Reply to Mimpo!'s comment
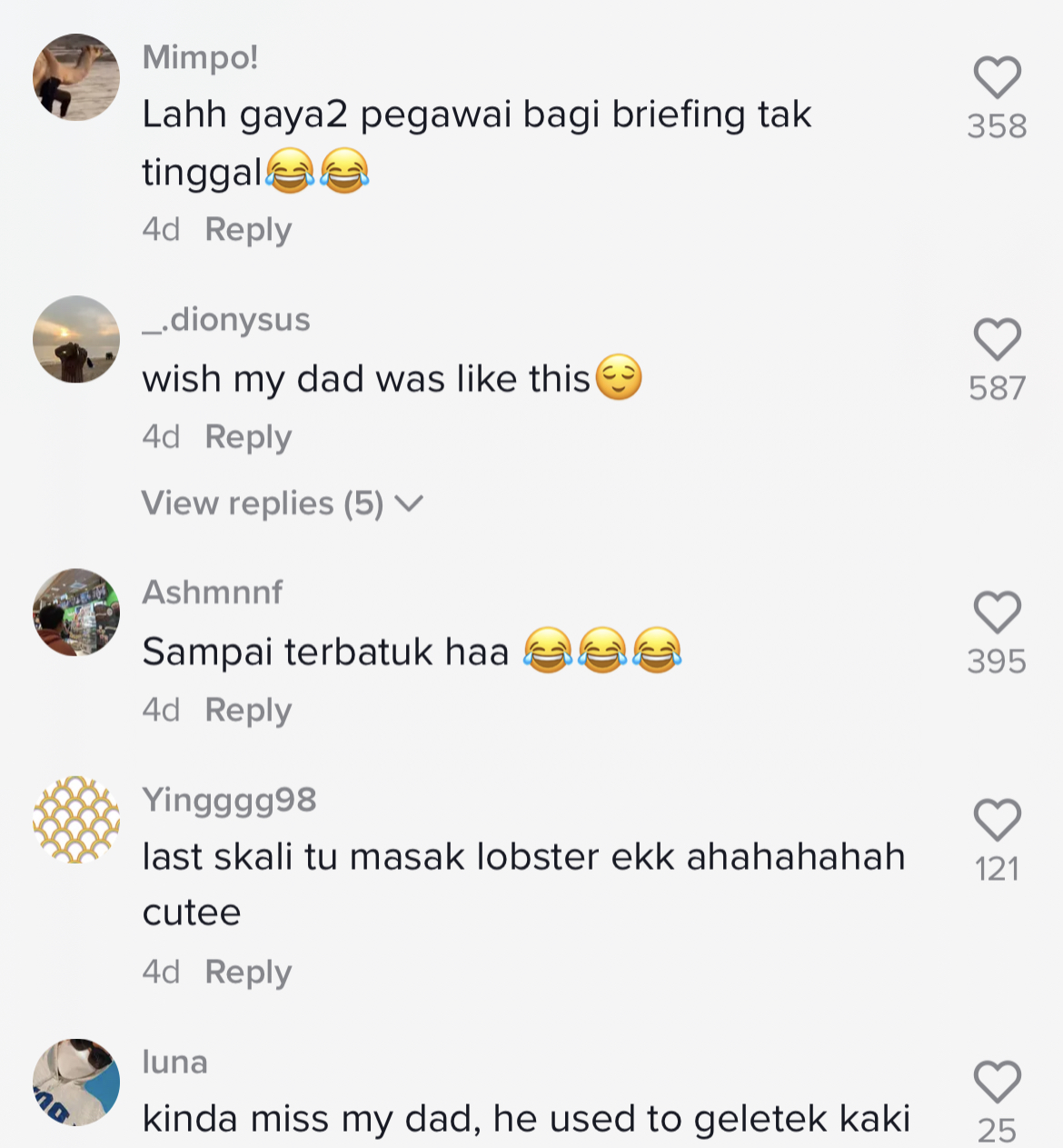Screen dimensions: 1063x1148 coord(248,230)
